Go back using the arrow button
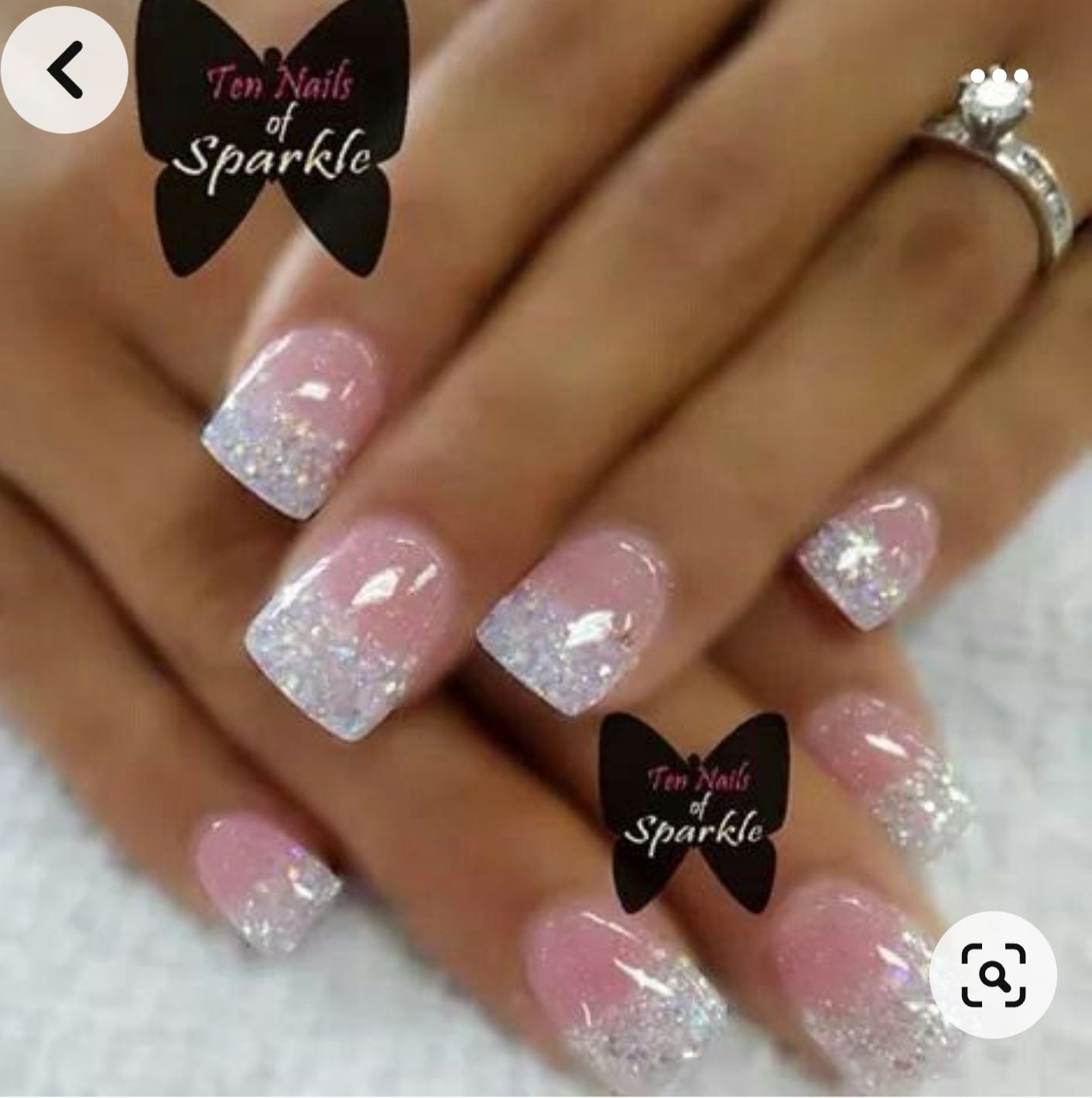1092x1098 pixels. 64,70
